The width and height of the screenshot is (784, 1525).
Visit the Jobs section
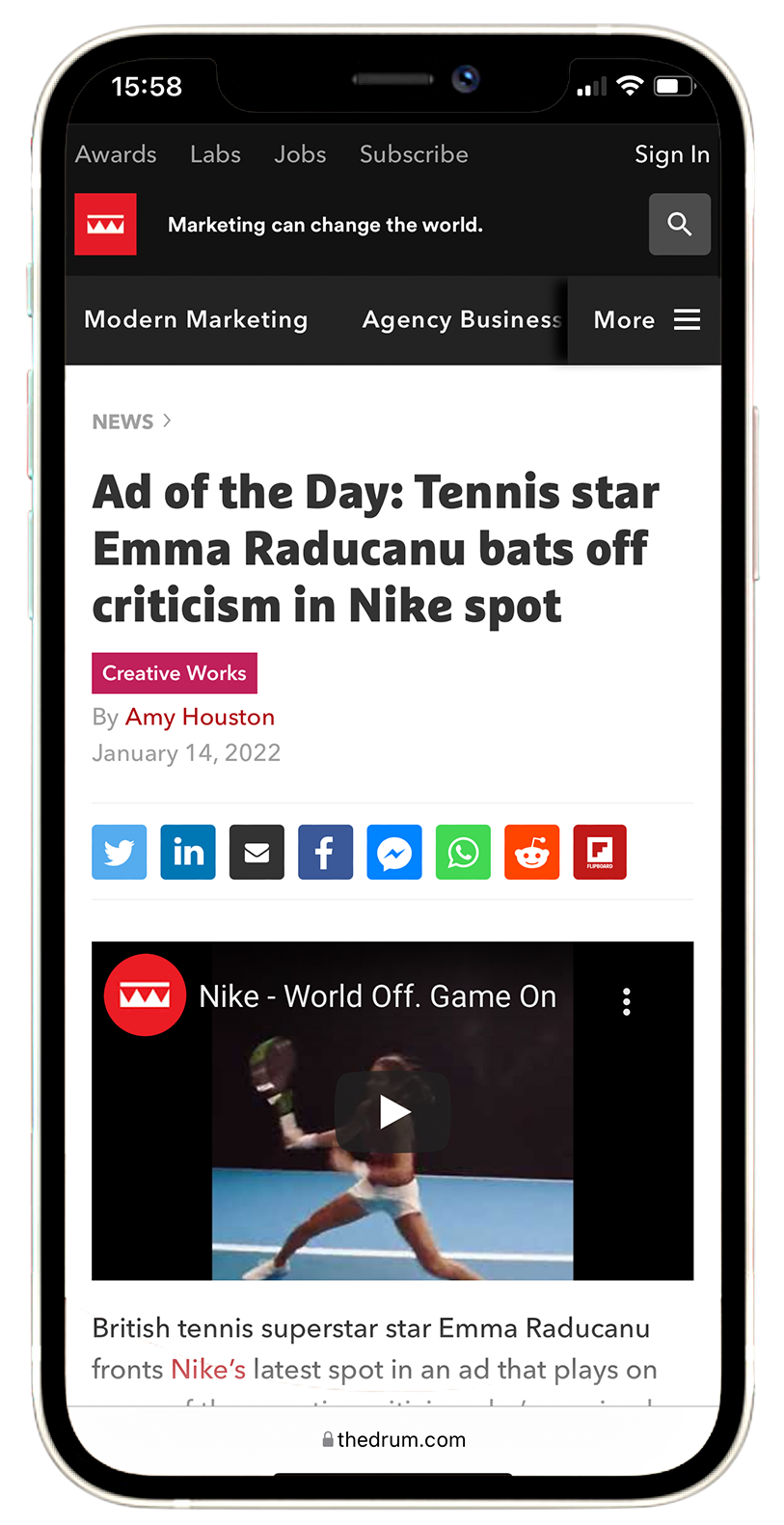point(300,154)
